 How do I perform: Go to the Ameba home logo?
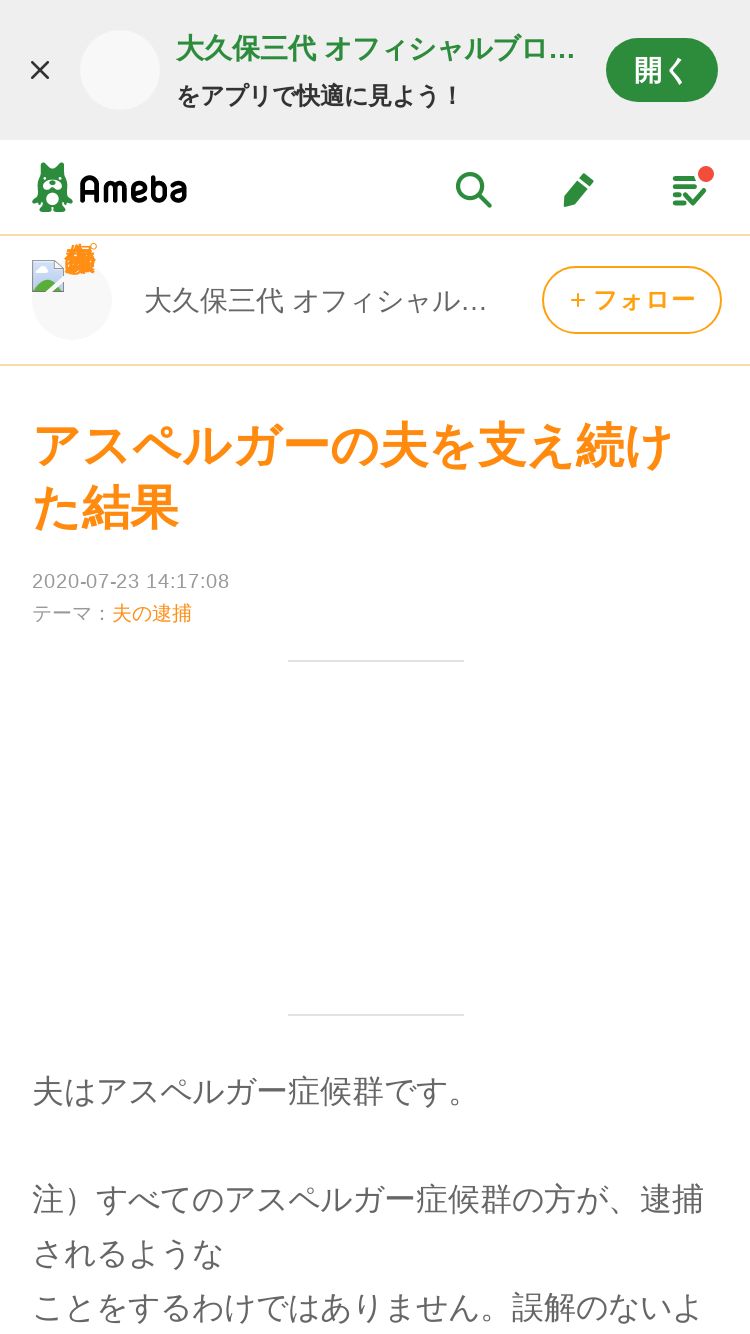(x=110, y=188)
